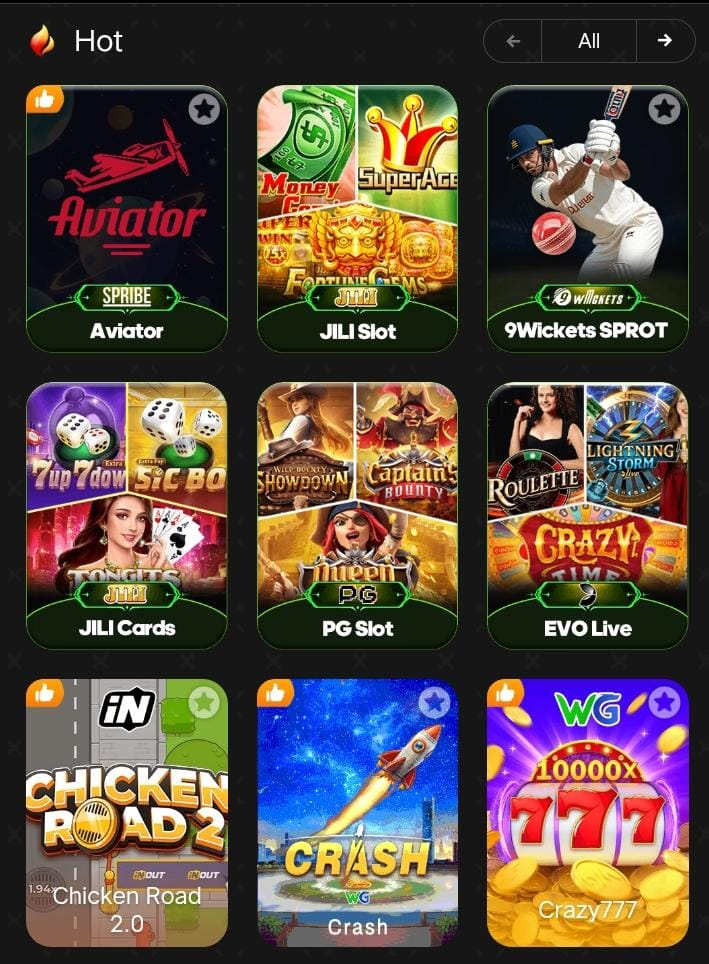Go to the next Hot games page

664,41
